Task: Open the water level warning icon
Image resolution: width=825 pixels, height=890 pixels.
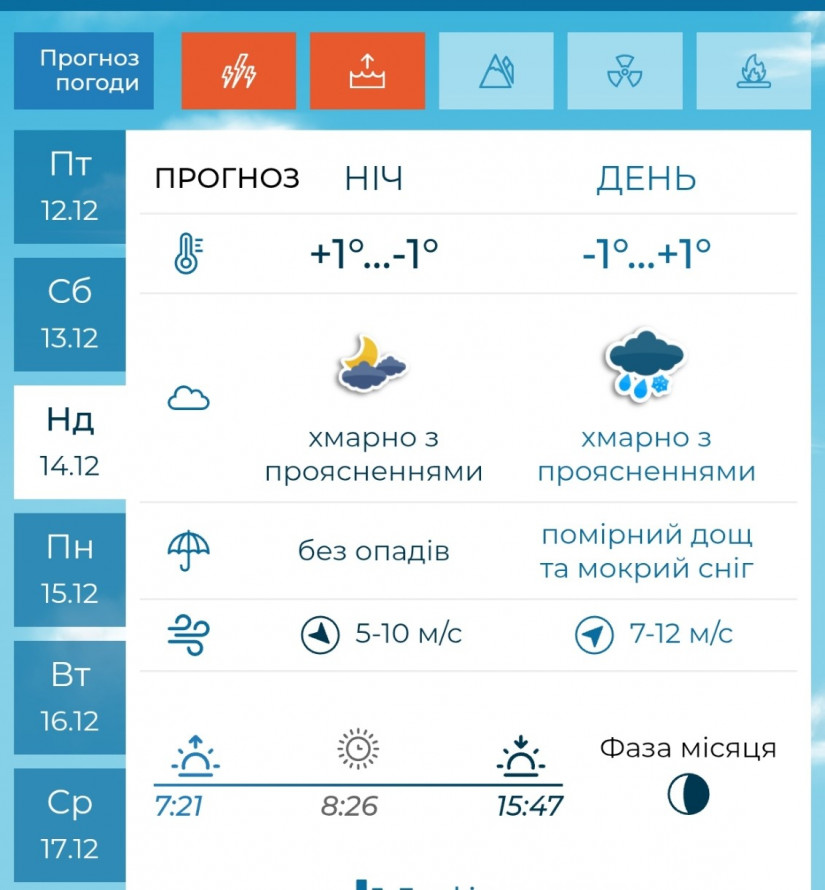Action: pyautogui.click(x=367, y=71)
